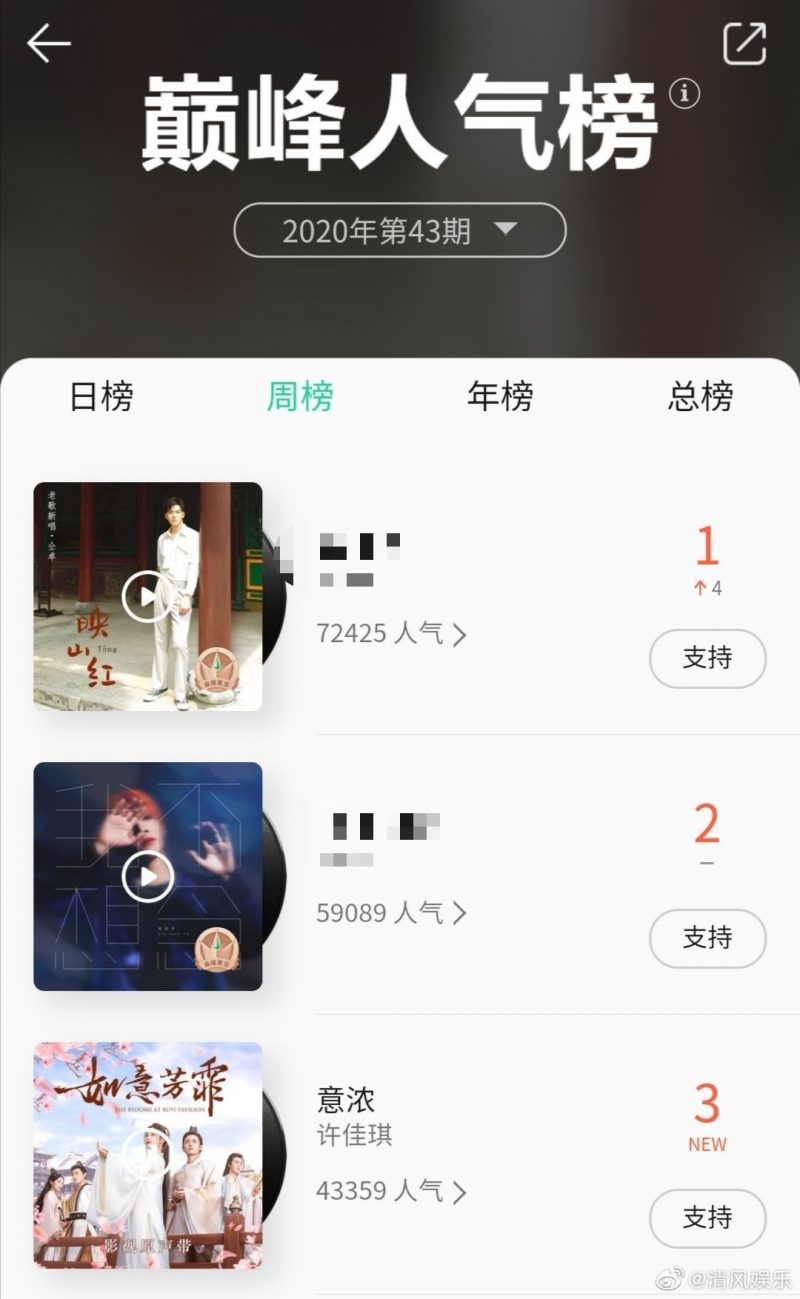View the 59089 人气 details
Viewport: 800px width, 1299px height.
391,913
